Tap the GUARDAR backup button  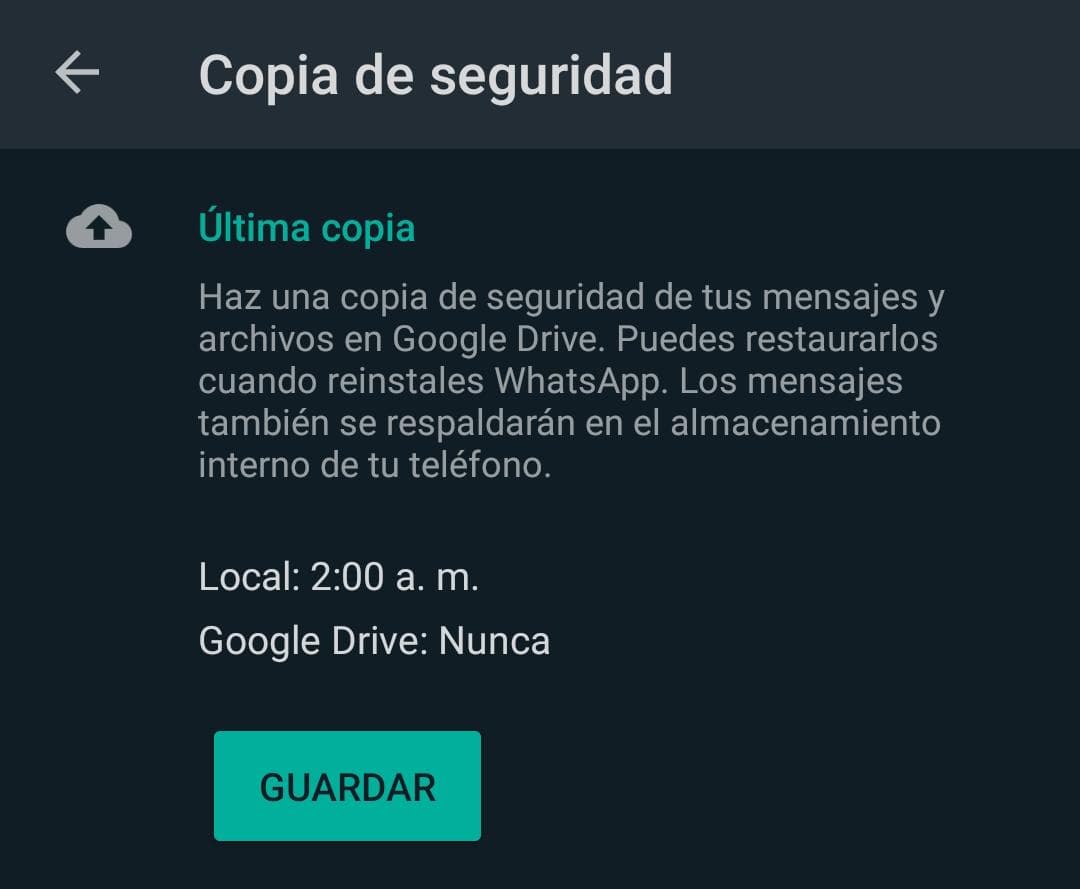tap(347, 786)
